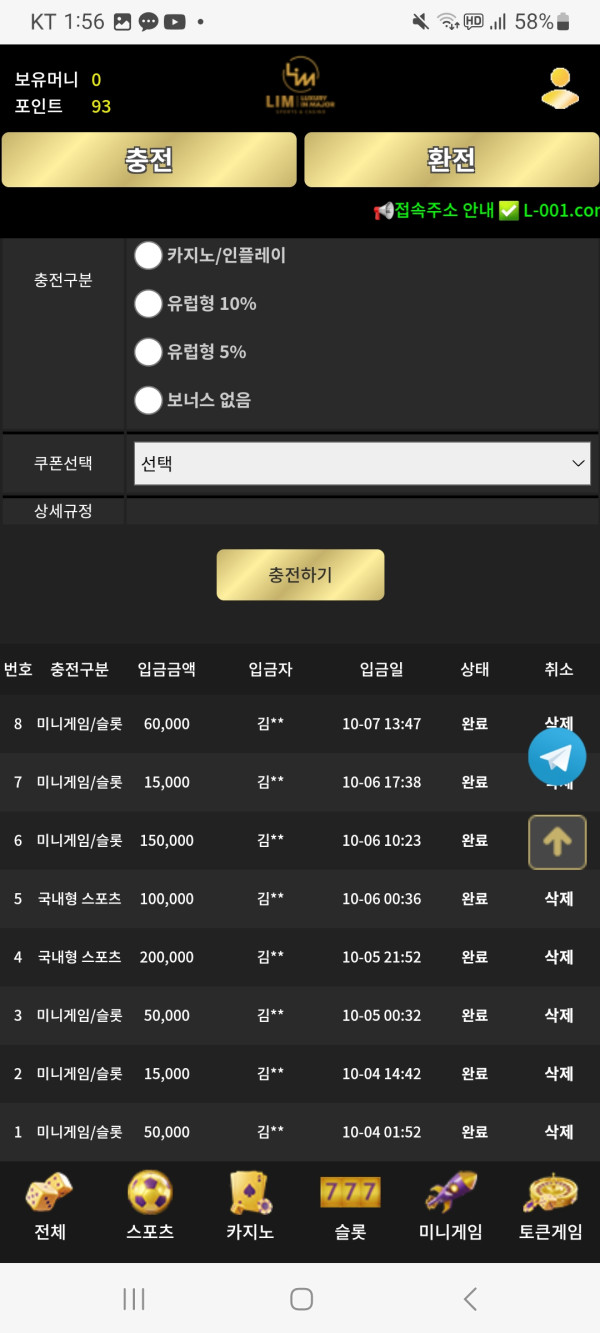The height and width of the screenshot is (1333, 600).
Task: Tap the 충전 deposit button
Action: click(149, 160)
